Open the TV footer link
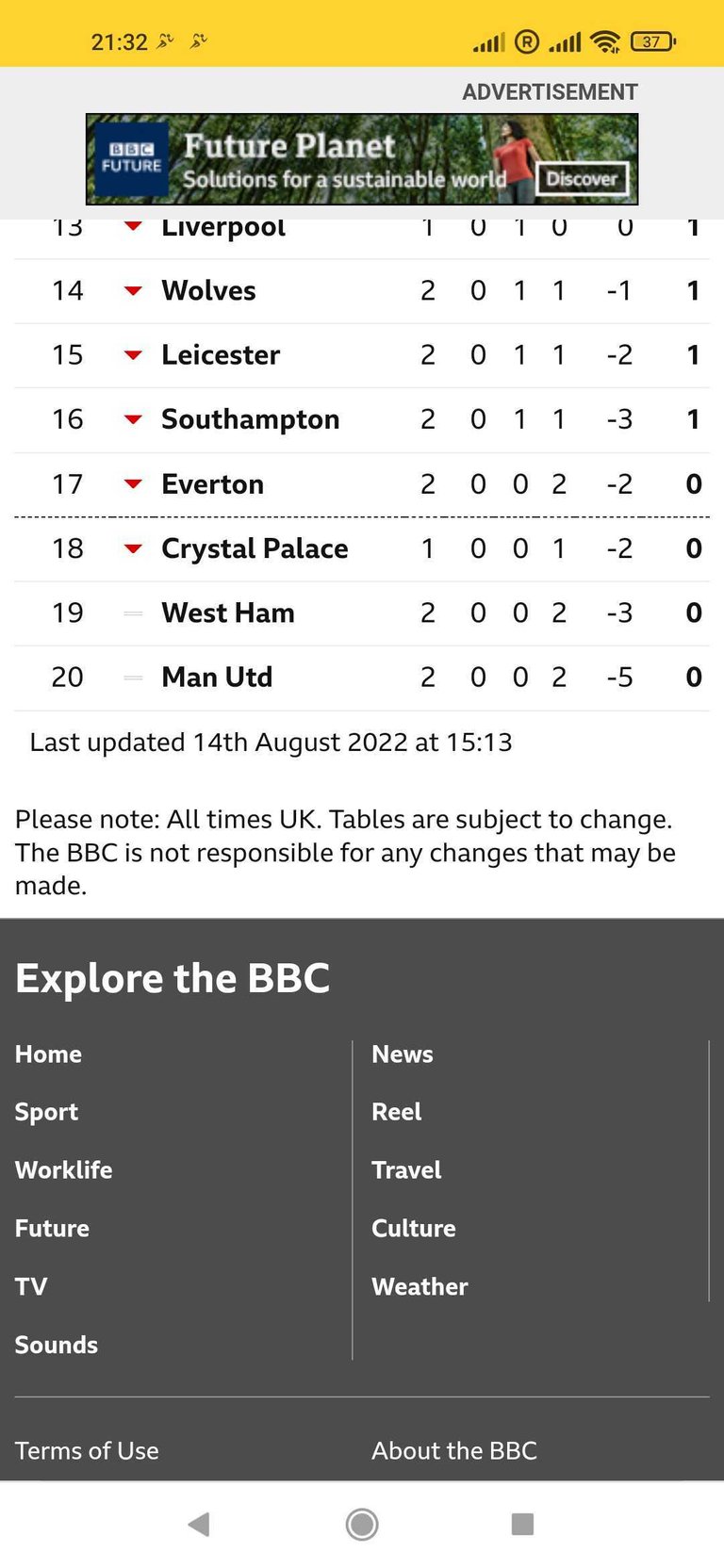 pyautogui.click(x=31, y=1286)
